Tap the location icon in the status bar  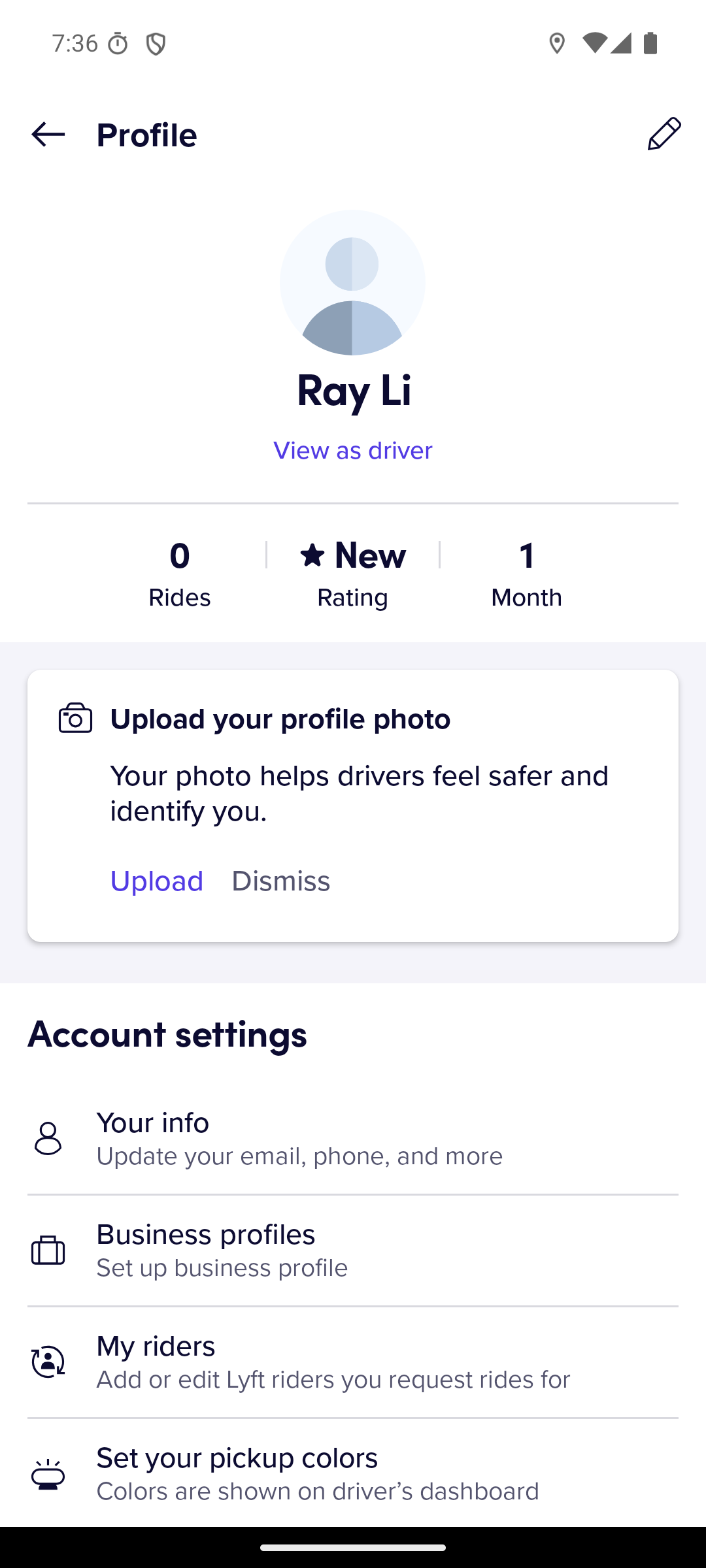(558, 43)
